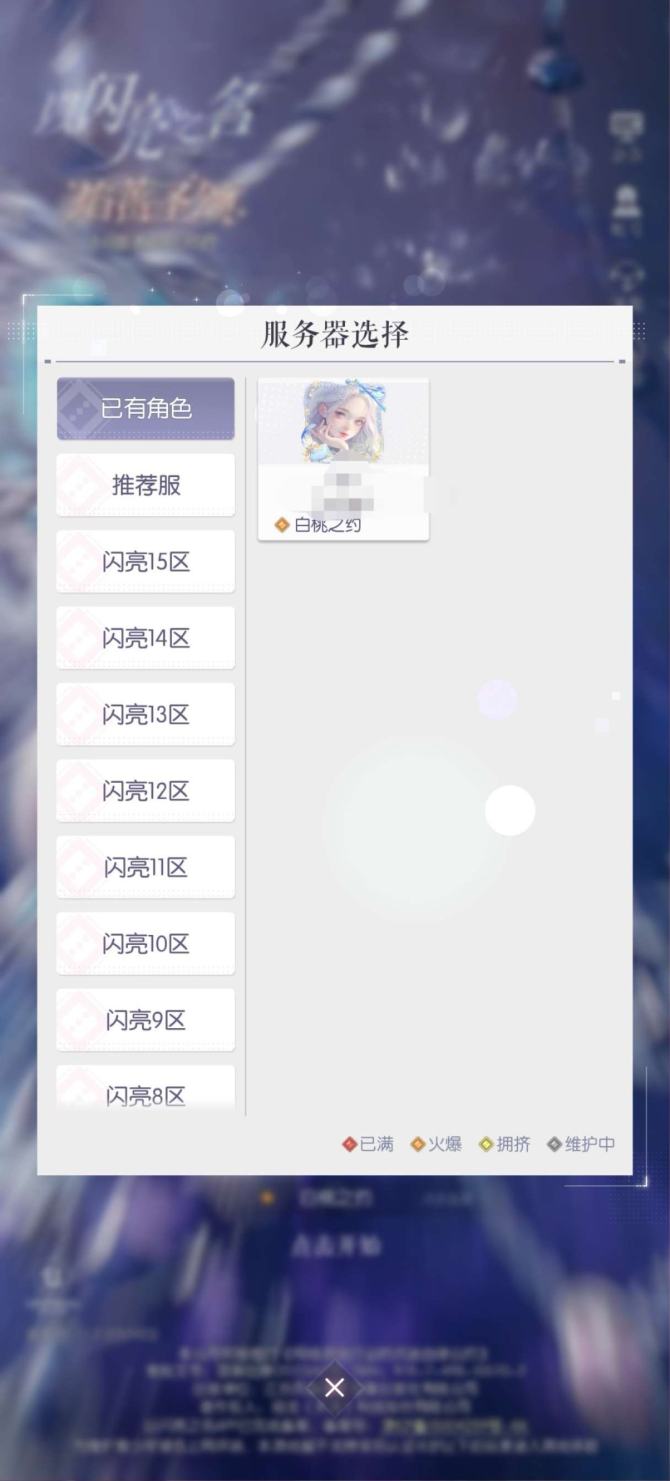Close the server selection dialog
The height and width of the screenshot is (1481, 670).
[334, 1387]
